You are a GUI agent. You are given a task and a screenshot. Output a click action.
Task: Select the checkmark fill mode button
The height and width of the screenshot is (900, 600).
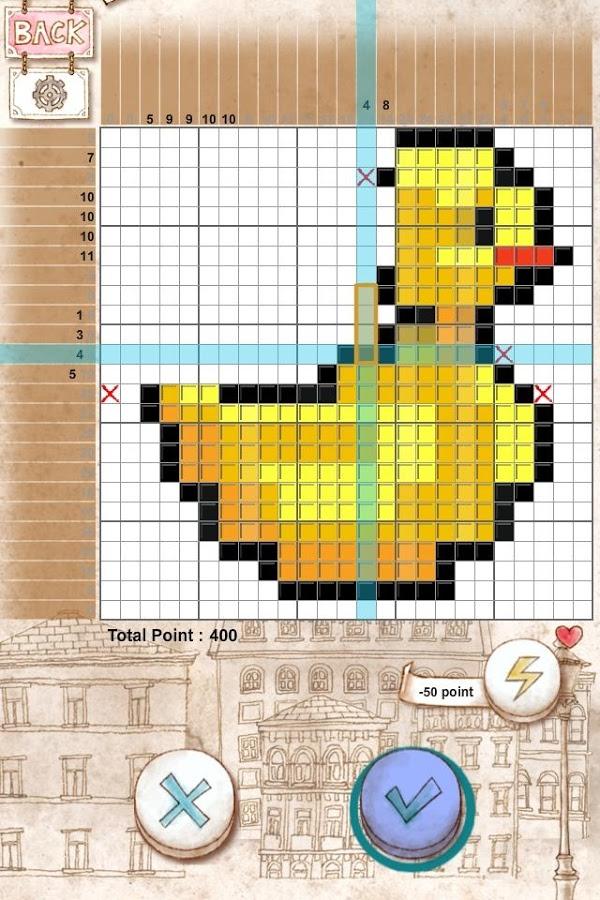412,801
